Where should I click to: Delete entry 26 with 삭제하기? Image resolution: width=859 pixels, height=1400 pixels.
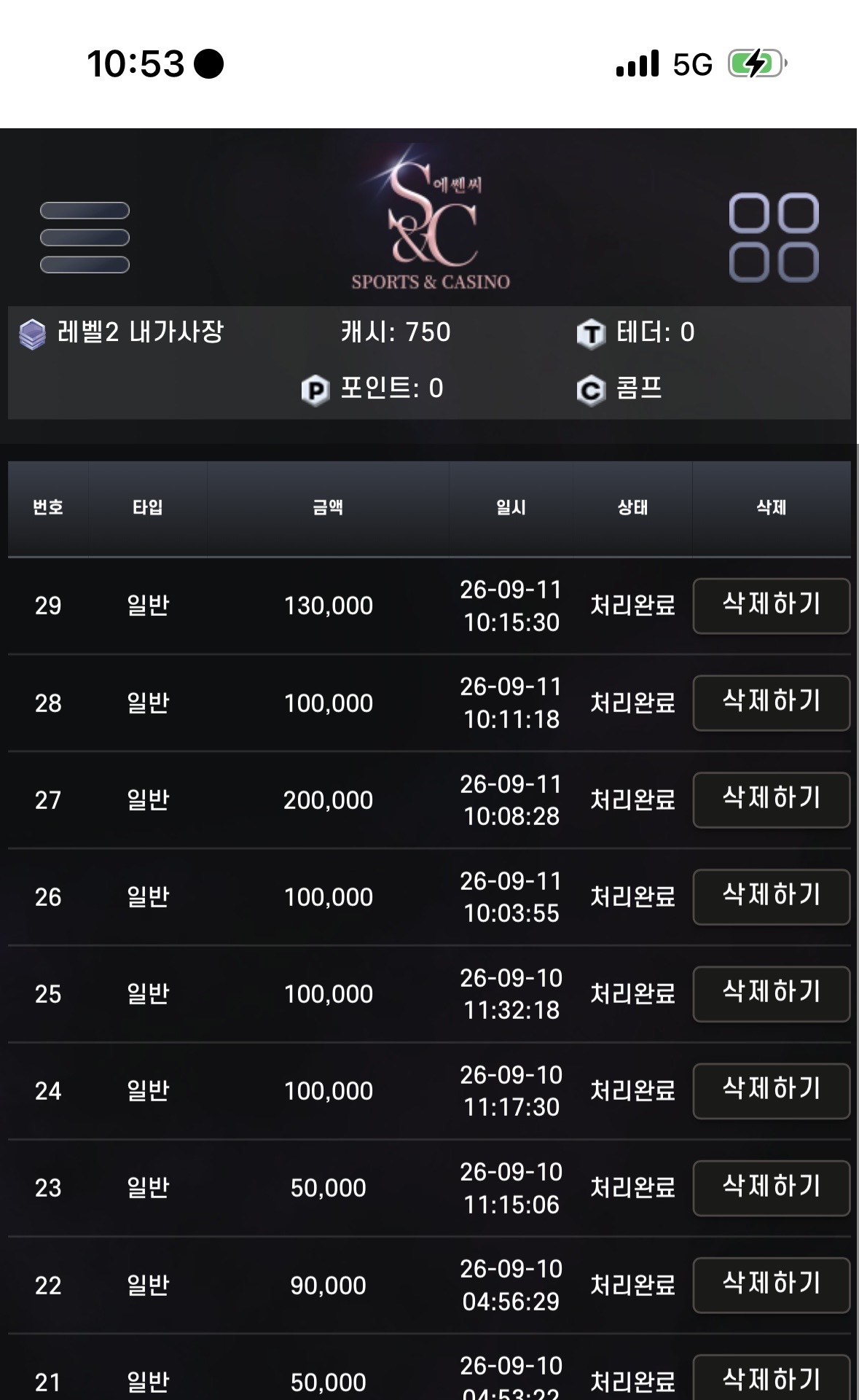pos(771,896)
